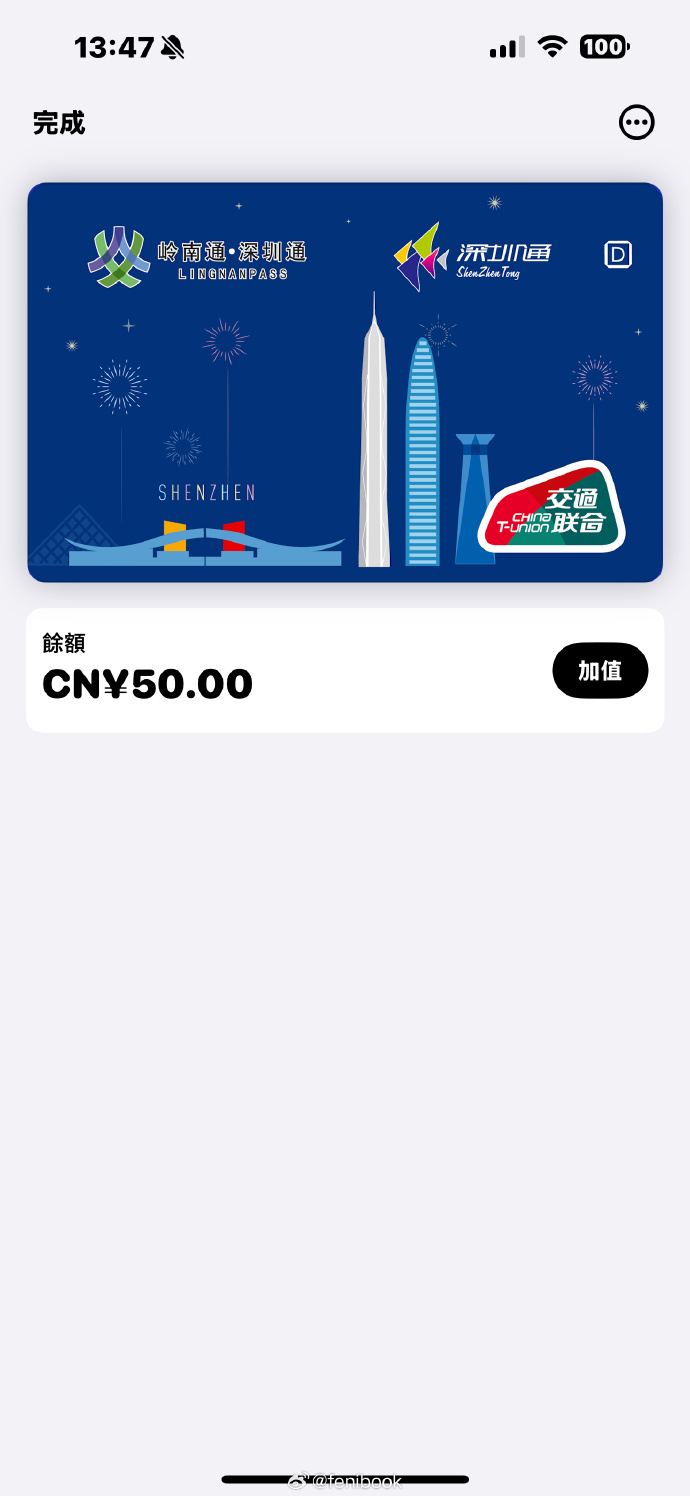The image size is (690, 1496).
Task: Tap the Shenzhen Tong transit card
Action: click(345, 382)
